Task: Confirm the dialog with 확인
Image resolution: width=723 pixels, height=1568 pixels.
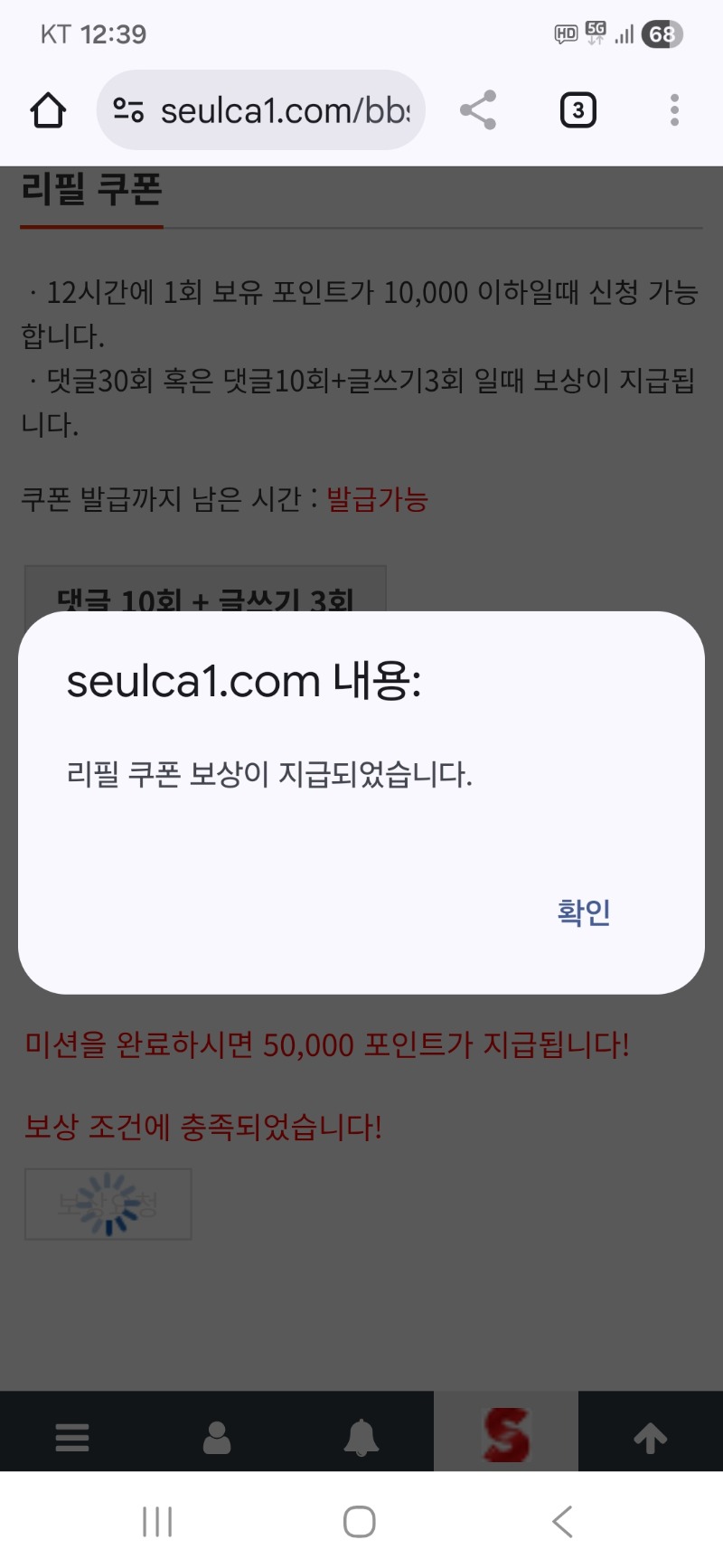Action: 584,912
